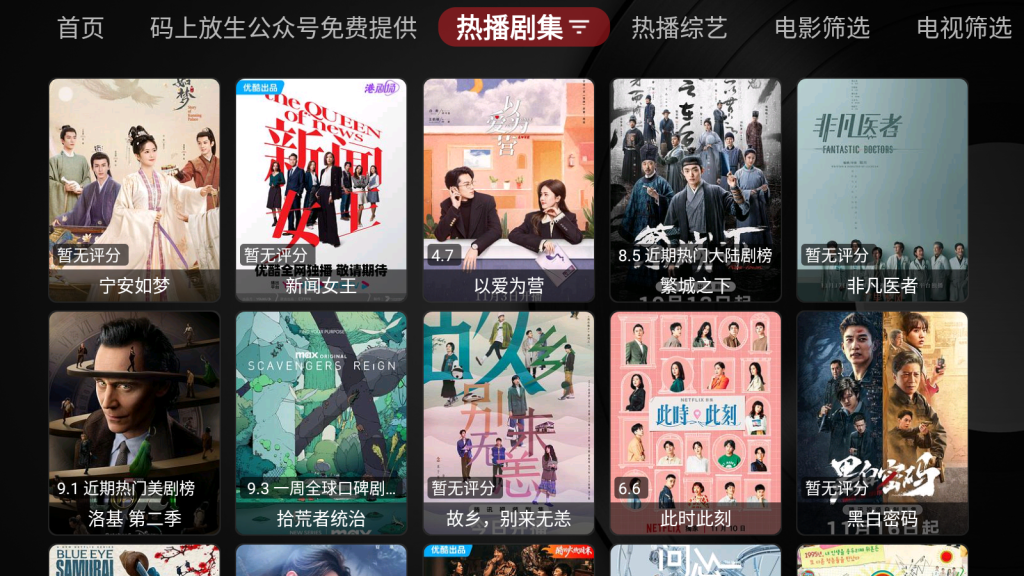Image resolution: width=1024 pixels, height=576 pixels.
Task: View the show 故乡，别来无恙
Action: click(x=508, y=423)
